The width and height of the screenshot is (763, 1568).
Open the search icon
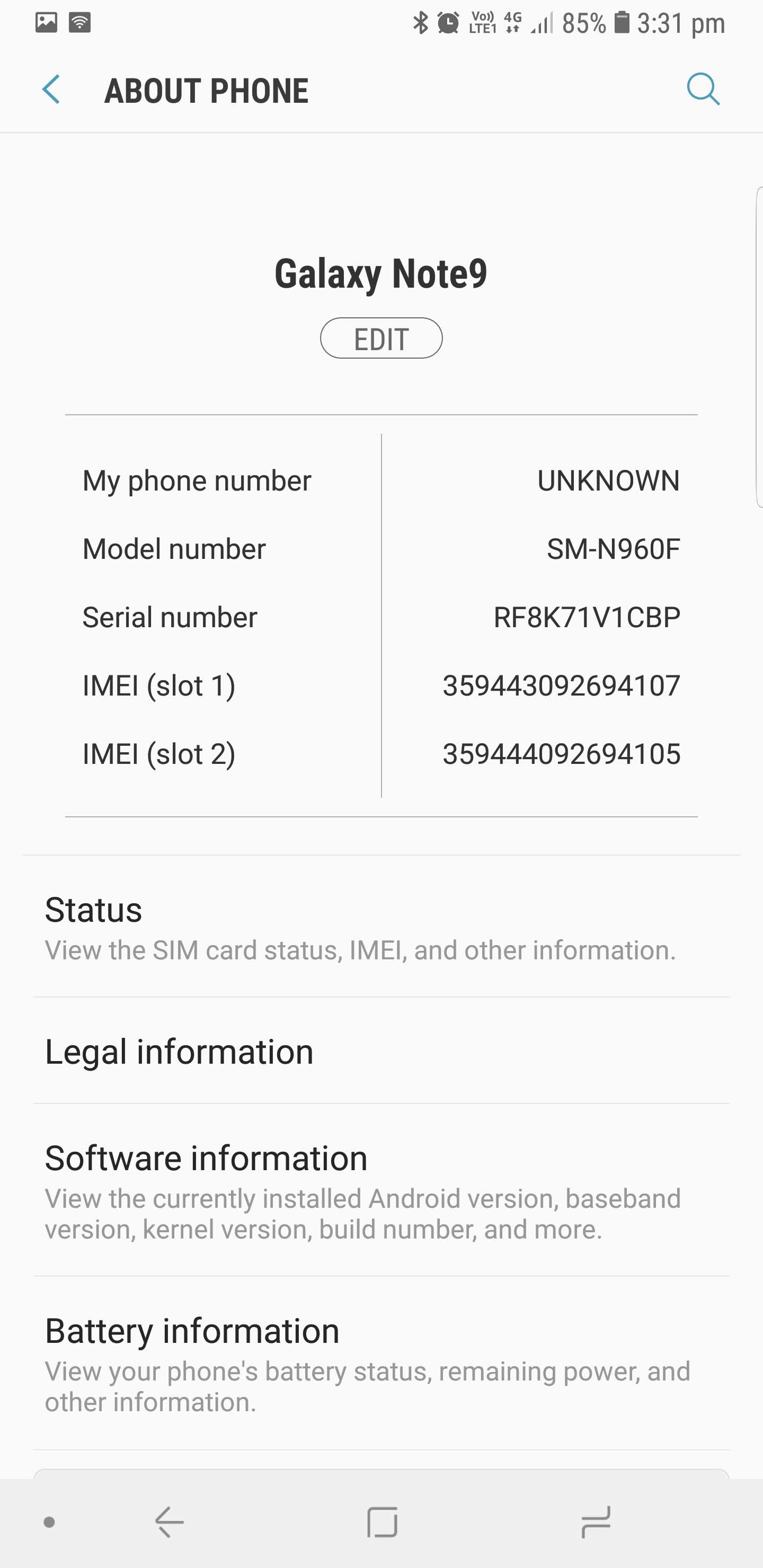click(x=703, y=90)
